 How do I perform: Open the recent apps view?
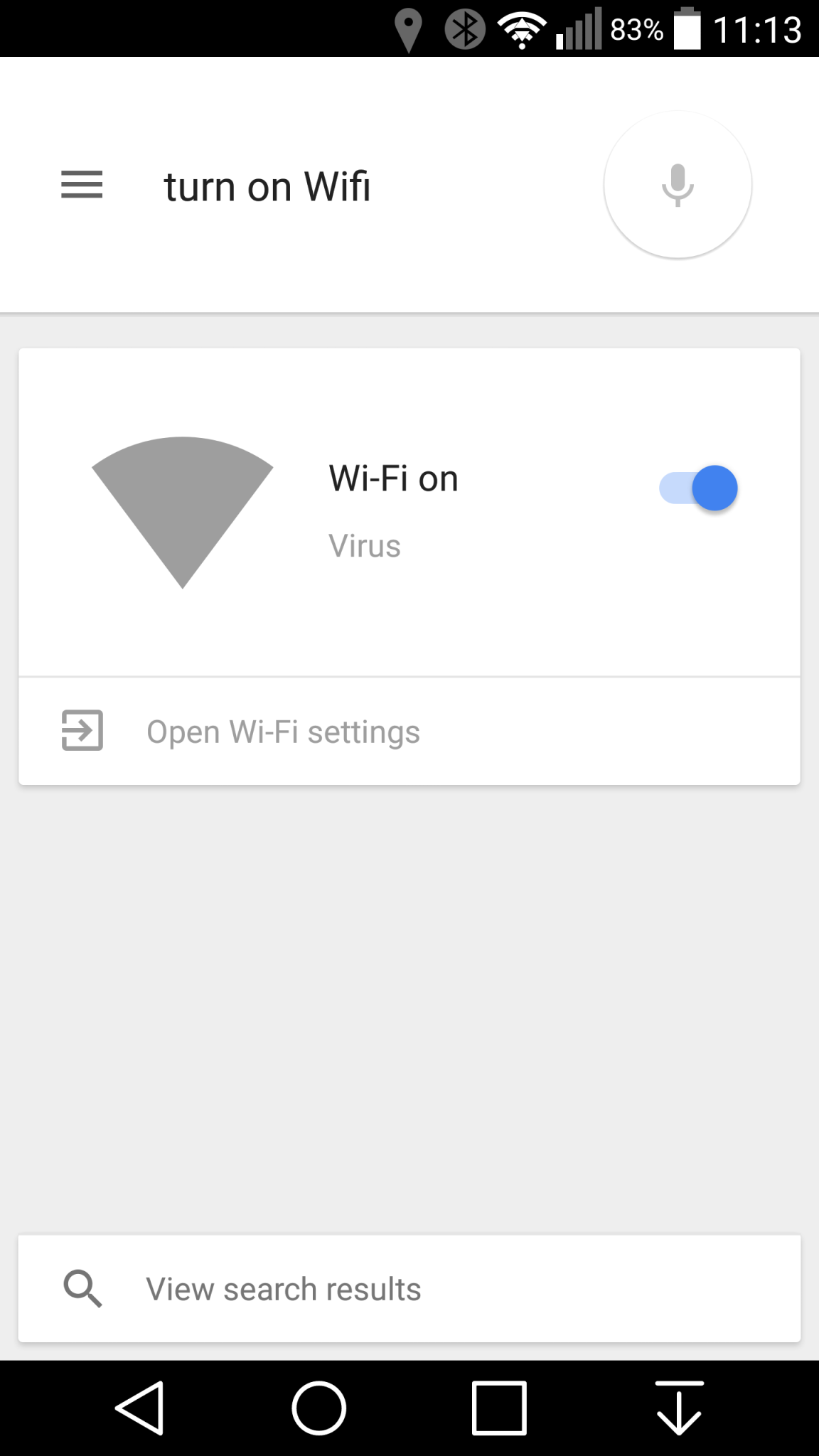click(x=499, y=1408)
